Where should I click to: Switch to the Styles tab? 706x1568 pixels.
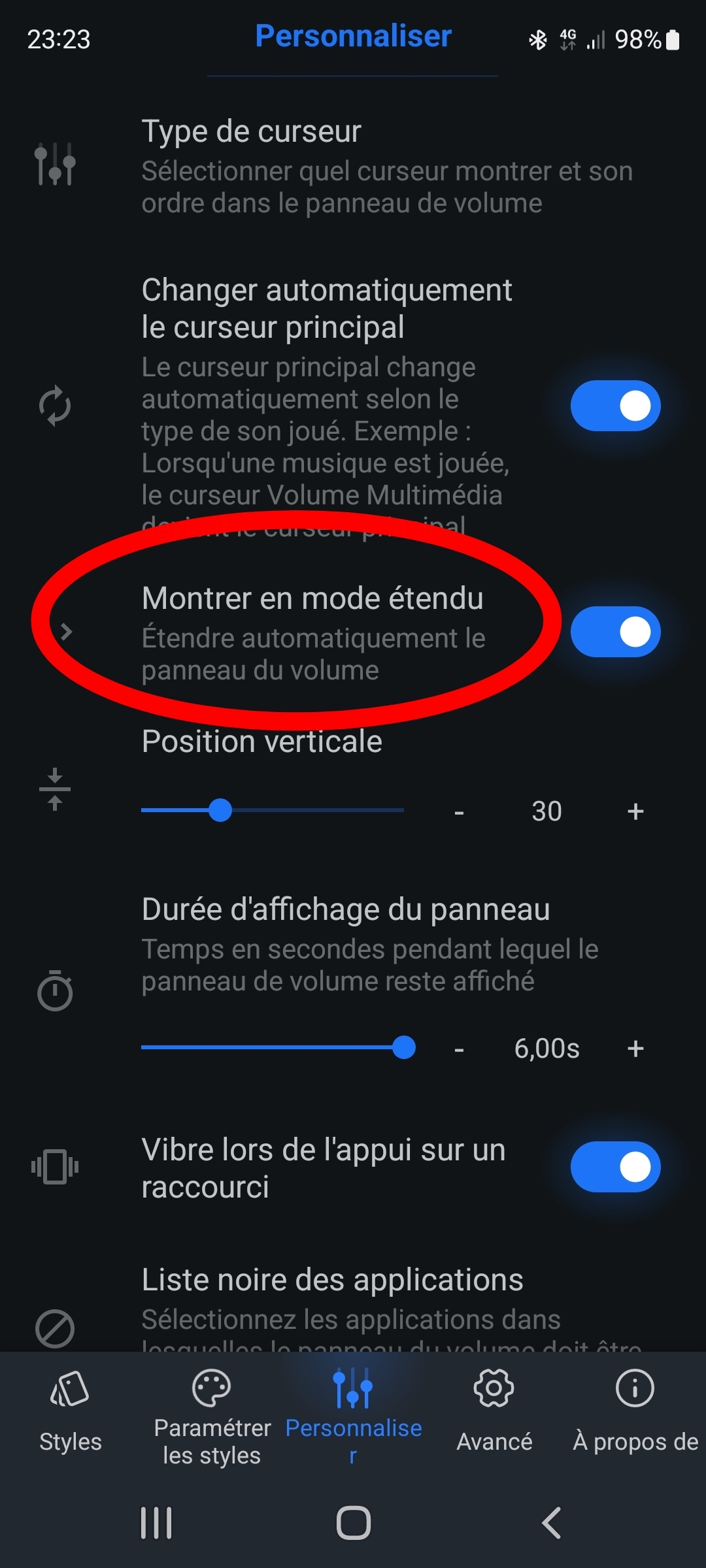71,1411
